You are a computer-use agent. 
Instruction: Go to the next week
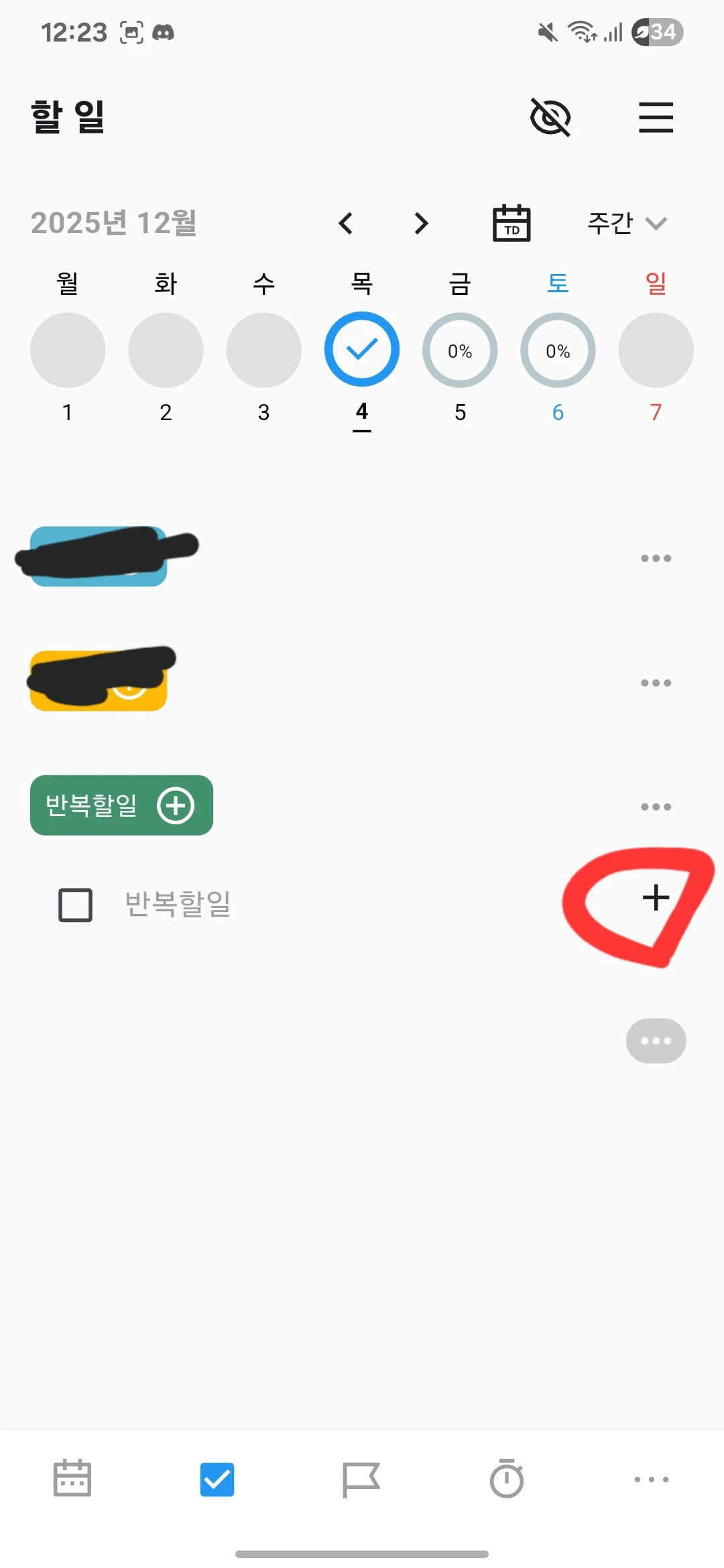pyautogui.click(x=421, y=223)
